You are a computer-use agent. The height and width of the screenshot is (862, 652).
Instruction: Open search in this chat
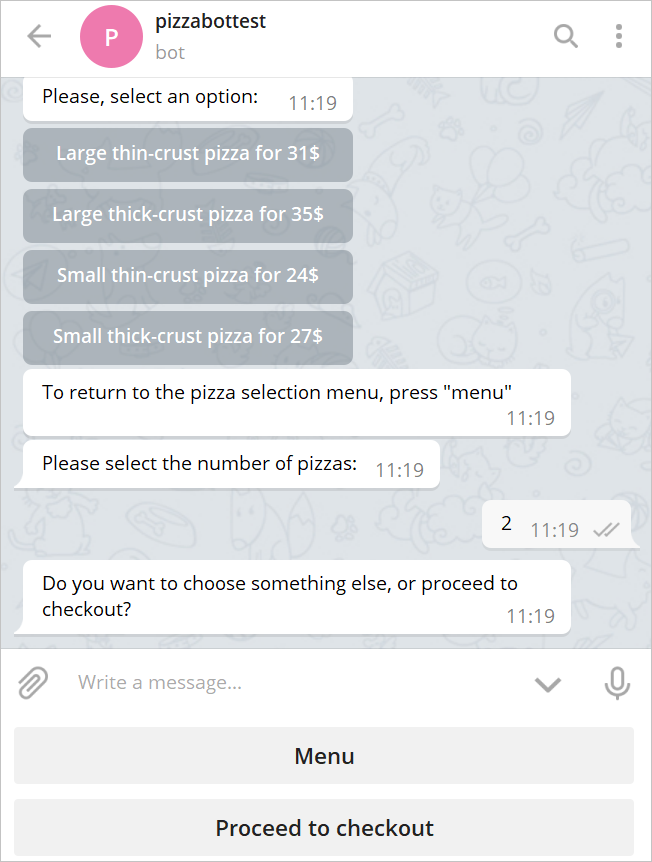click(566, 37)
